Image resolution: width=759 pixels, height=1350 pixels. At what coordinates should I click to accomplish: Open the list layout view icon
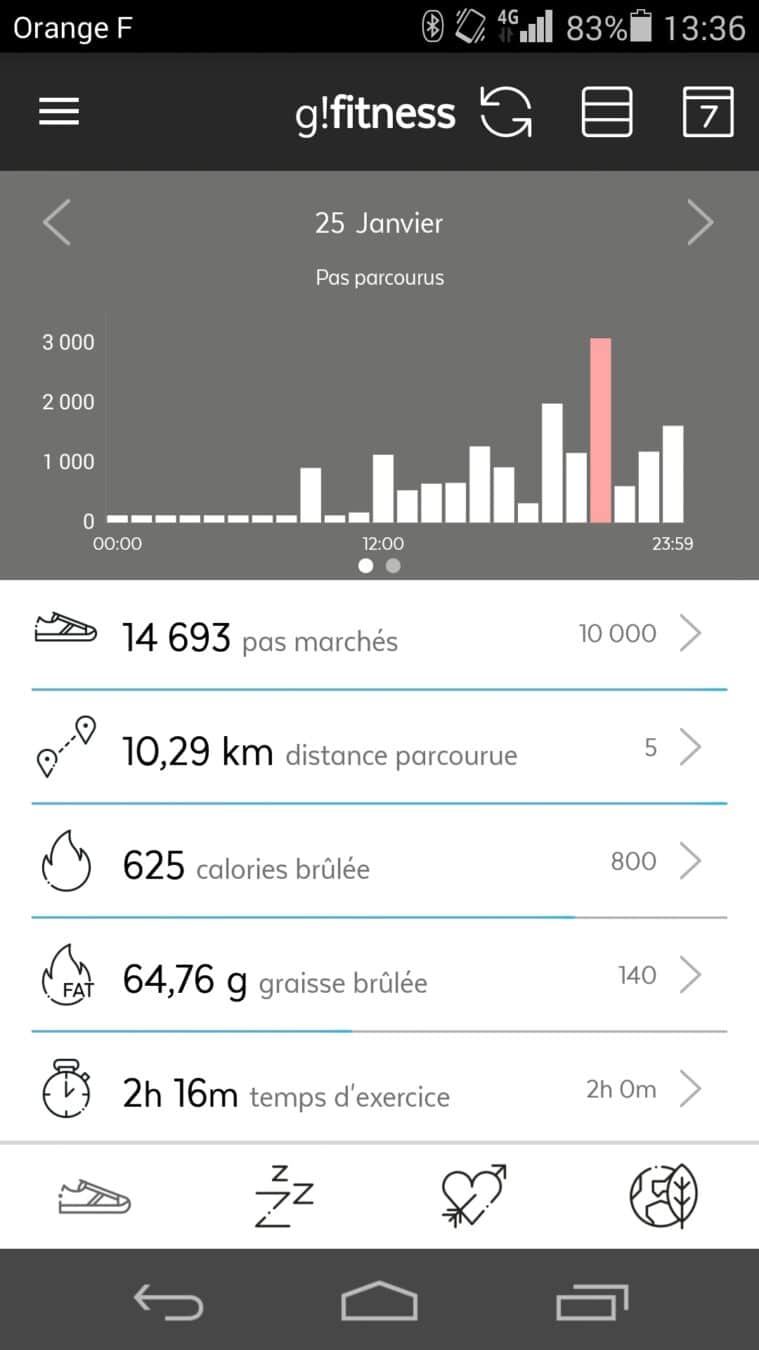[607, 112]
